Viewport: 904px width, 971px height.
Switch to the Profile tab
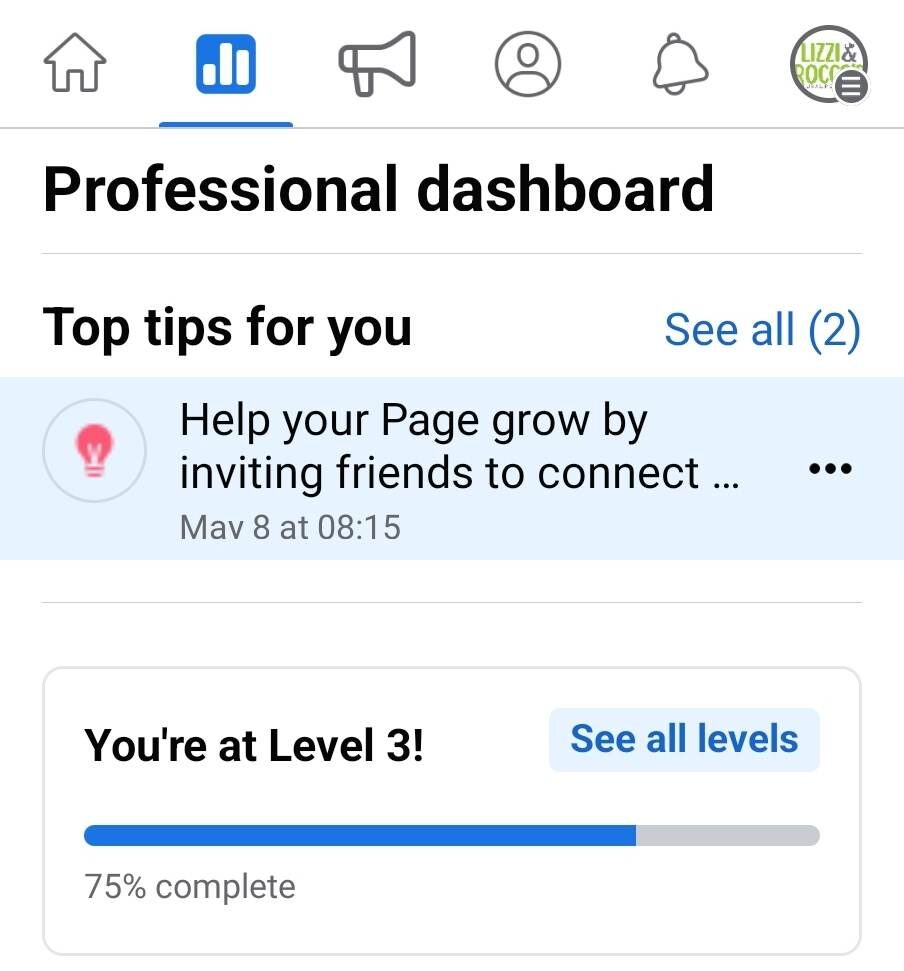(x=527, y=65)
